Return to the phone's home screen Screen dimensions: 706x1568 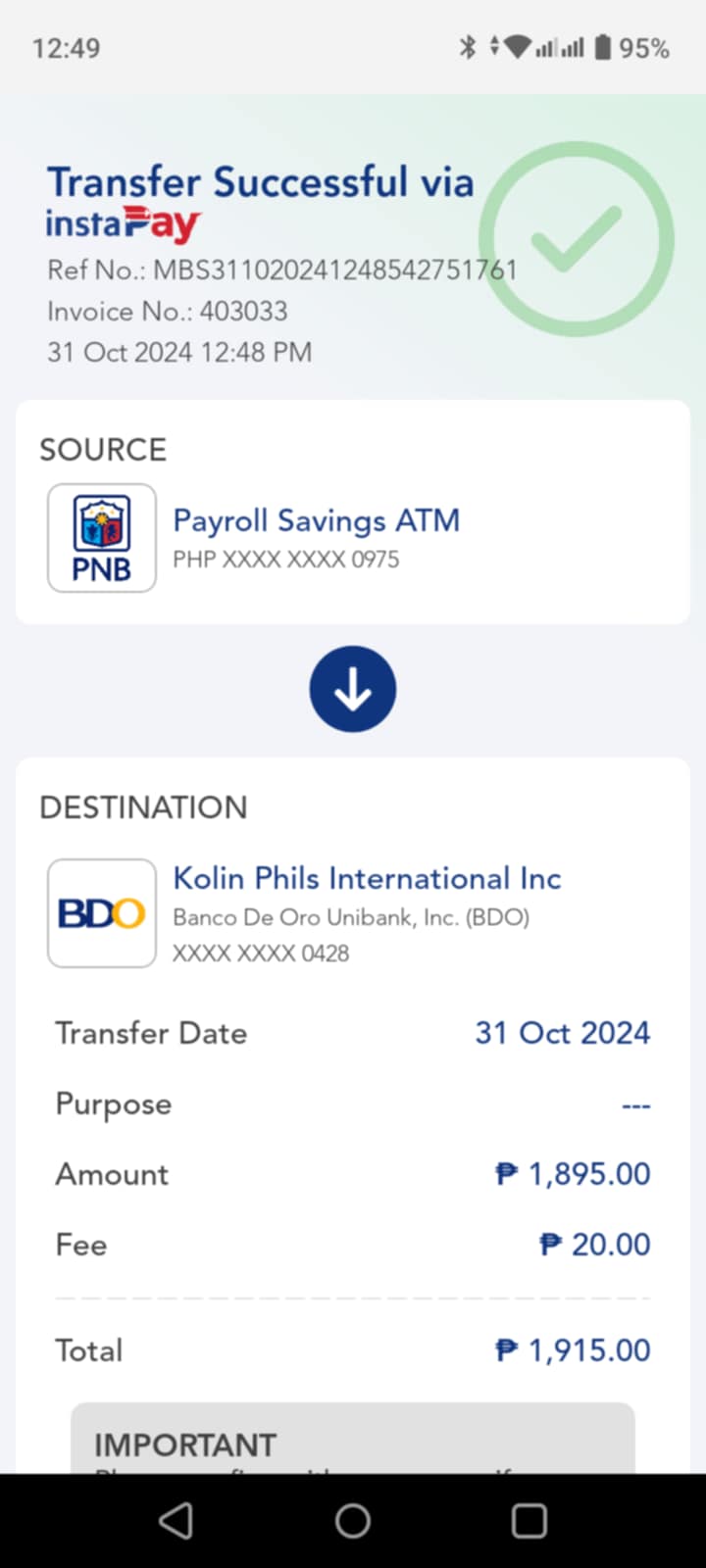point(353,1521)
